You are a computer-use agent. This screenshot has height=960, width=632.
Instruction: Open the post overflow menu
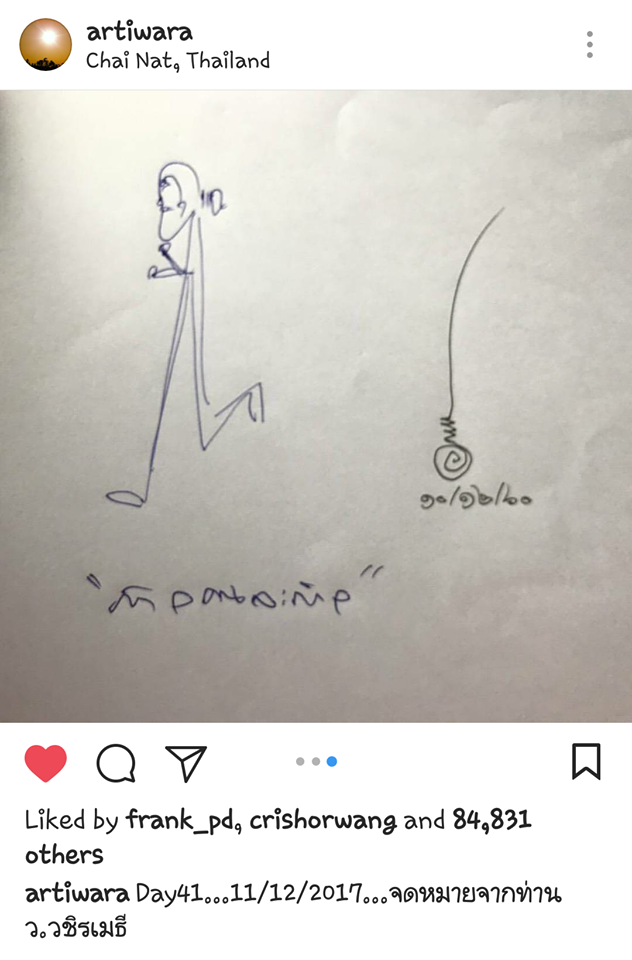[590, 45]
